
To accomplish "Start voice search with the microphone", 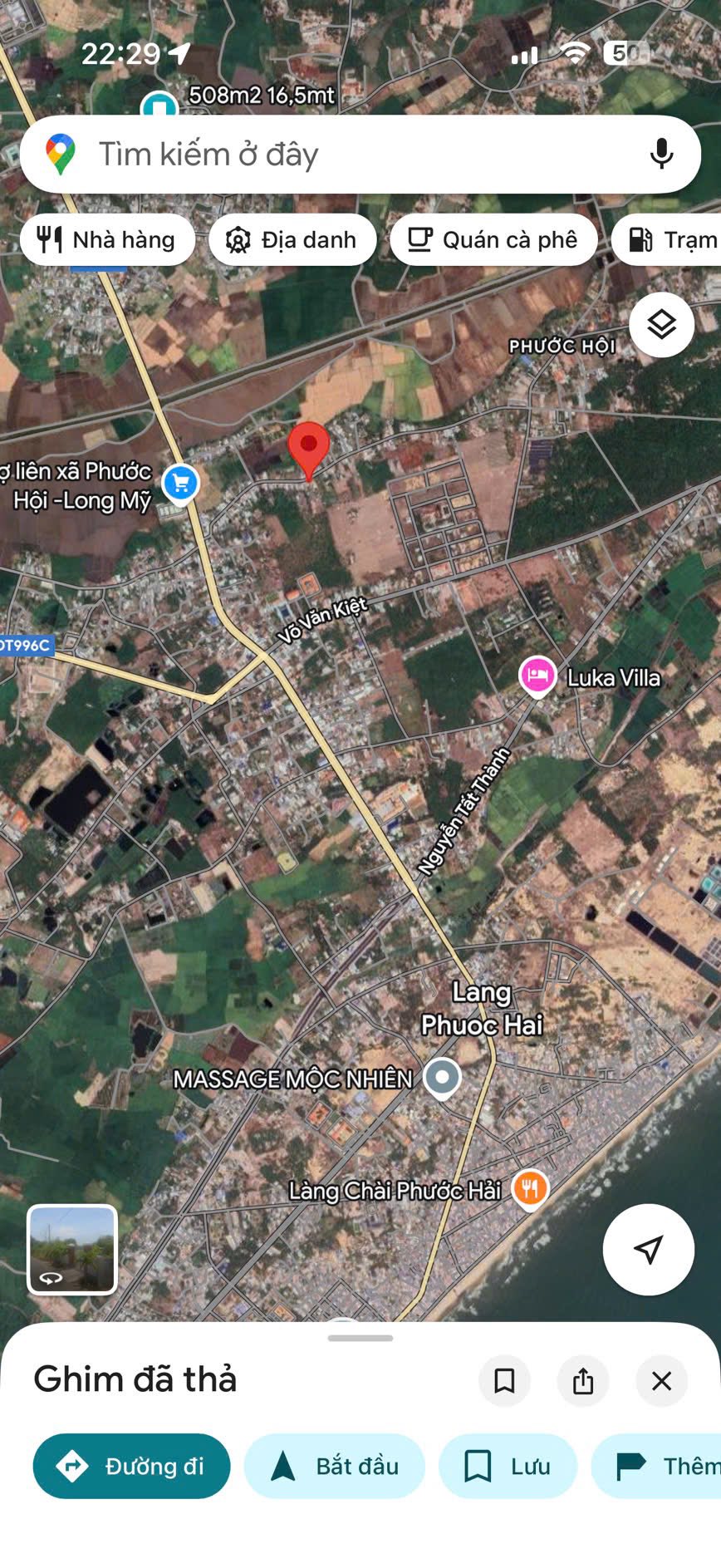I will (661, 155).
